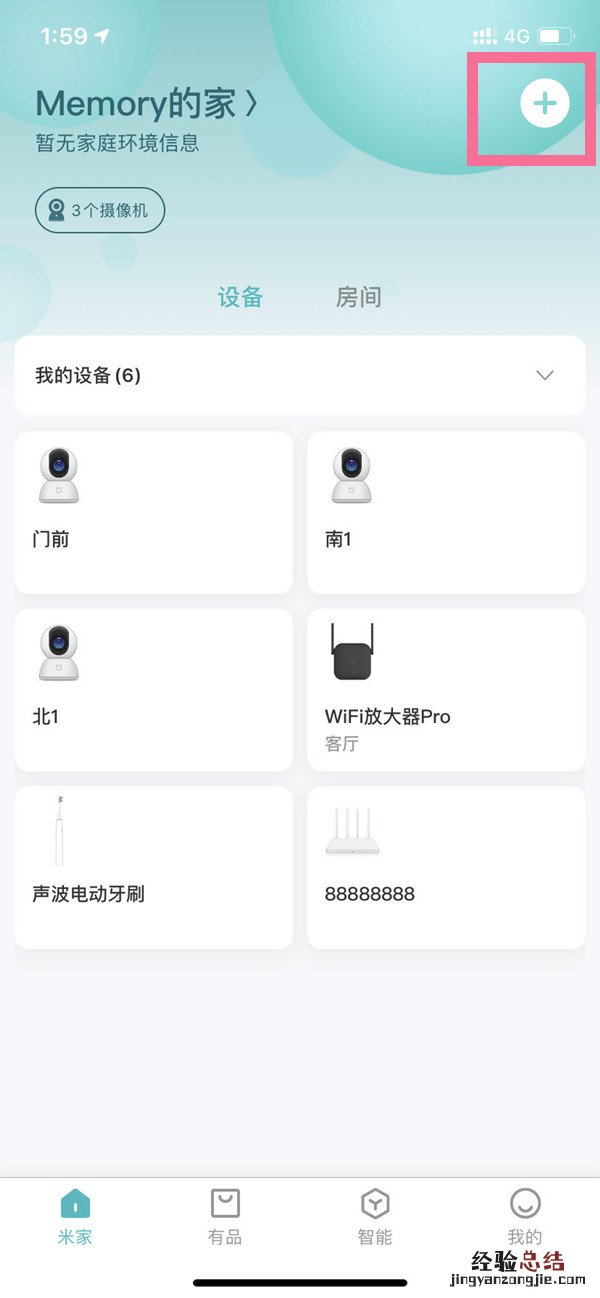Open the WiFi放大器Pro device card
This screenshot has width=600, height=1298.
(446, 690)
